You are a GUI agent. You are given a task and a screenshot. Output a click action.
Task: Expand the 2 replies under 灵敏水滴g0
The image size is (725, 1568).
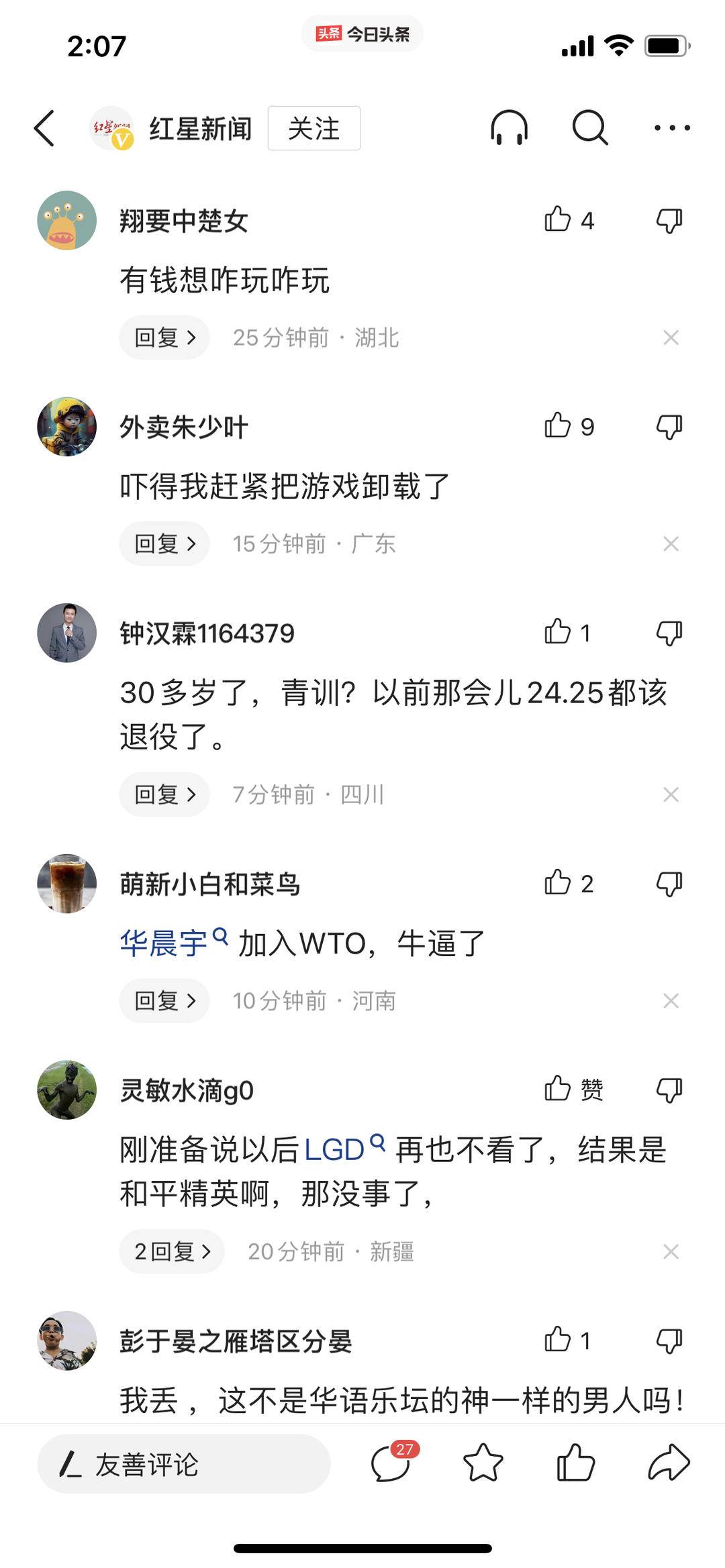tap(172, 1251)
